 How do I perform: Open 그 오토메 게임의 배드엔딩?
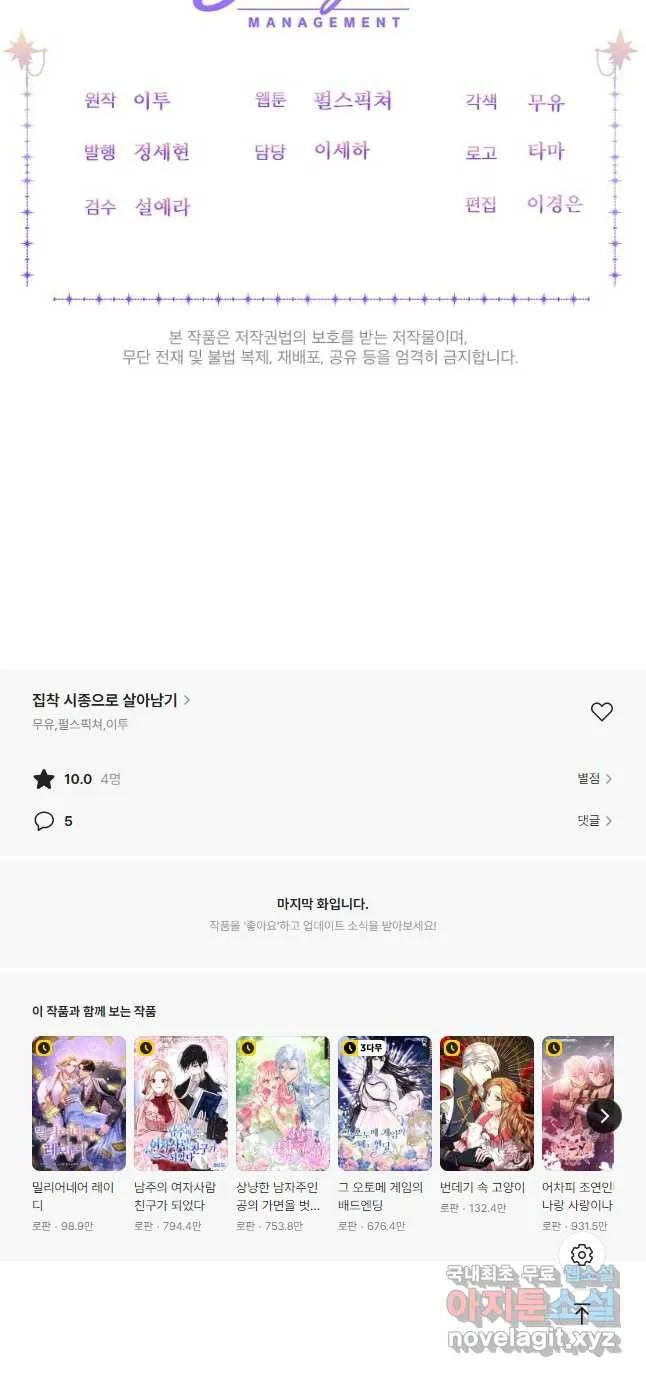(385, 1103)
